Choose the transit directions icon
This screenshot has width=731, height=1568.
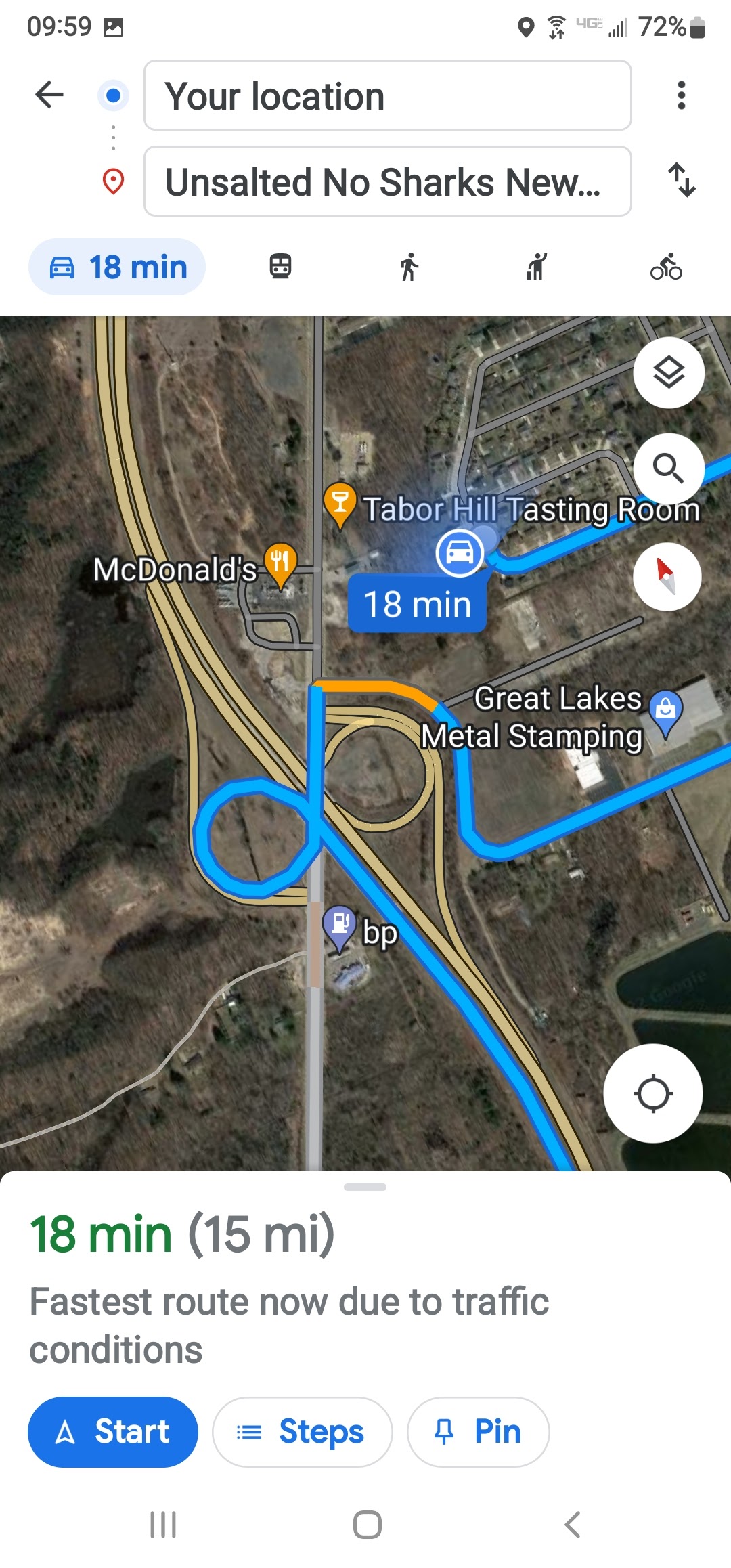pyautogui.click(x=281, y=267)
